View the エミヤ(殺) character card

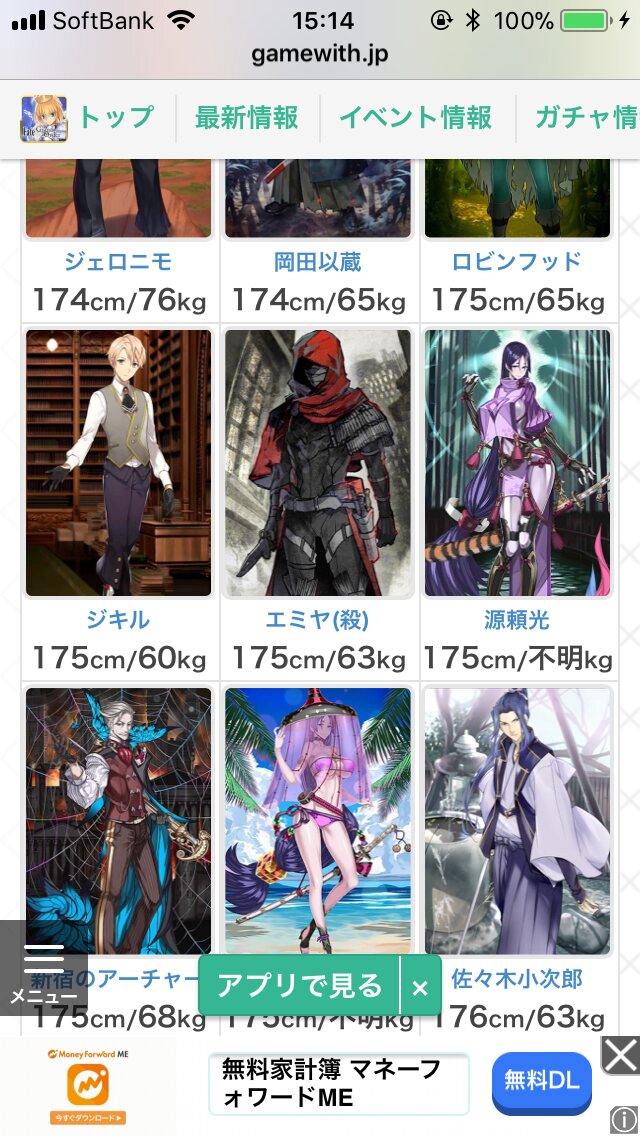tap(318, 463)
